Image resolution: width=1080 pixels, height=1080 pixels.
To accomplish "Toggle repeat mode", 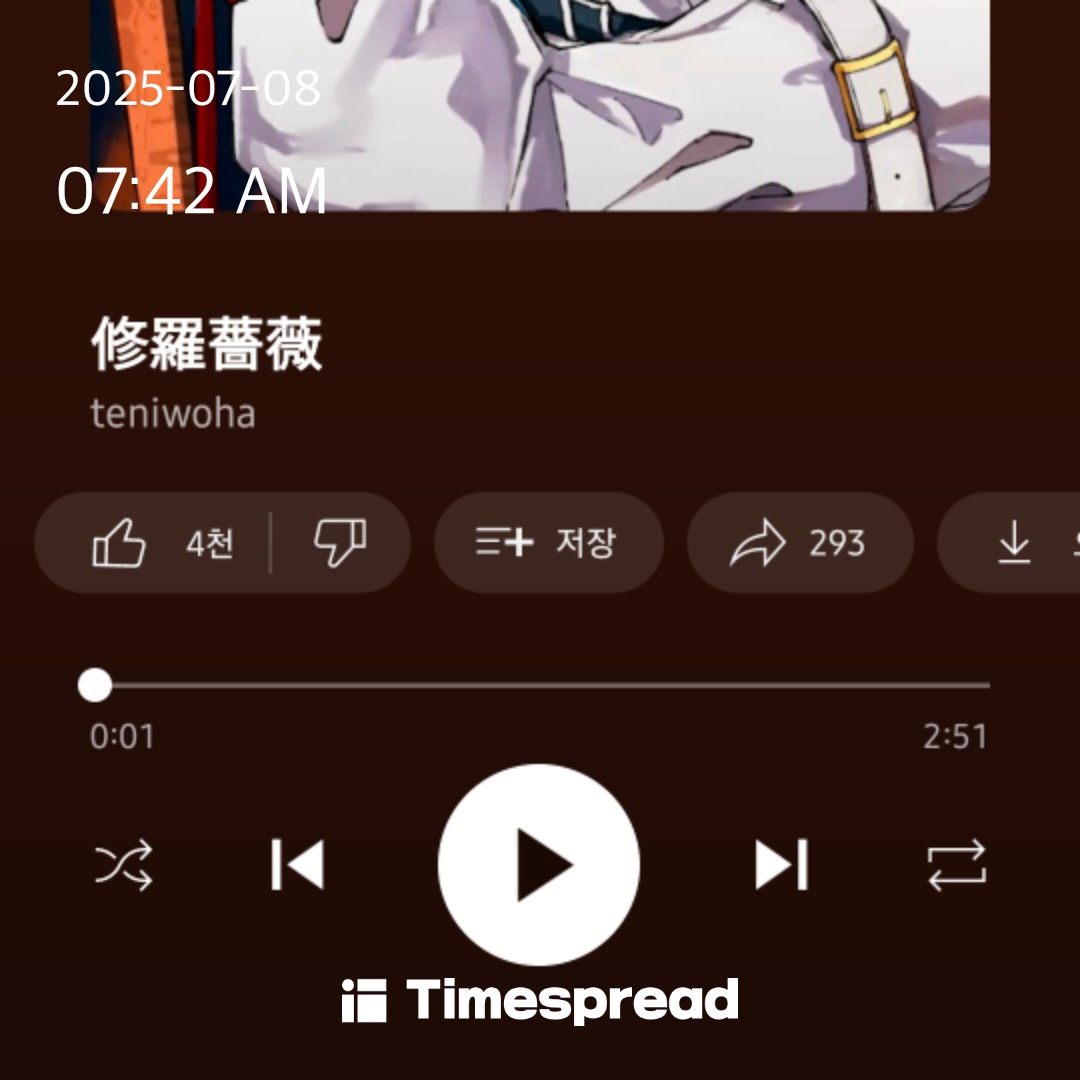I will pos(956,865).
